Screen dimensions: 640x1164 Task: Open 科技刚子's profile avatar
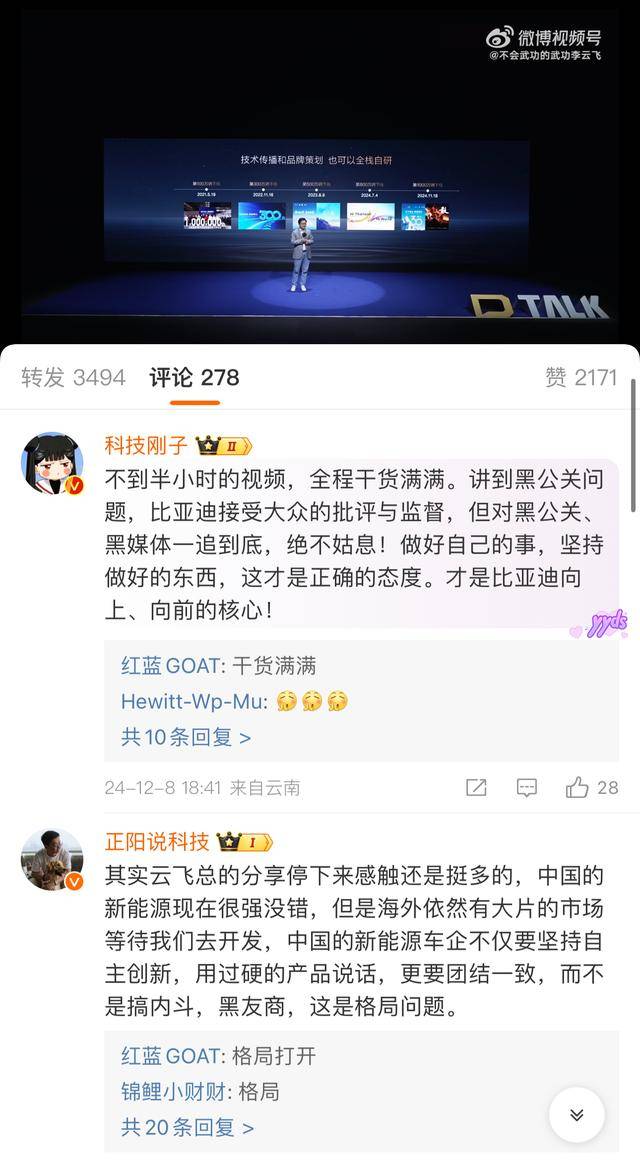click(52, 464)
